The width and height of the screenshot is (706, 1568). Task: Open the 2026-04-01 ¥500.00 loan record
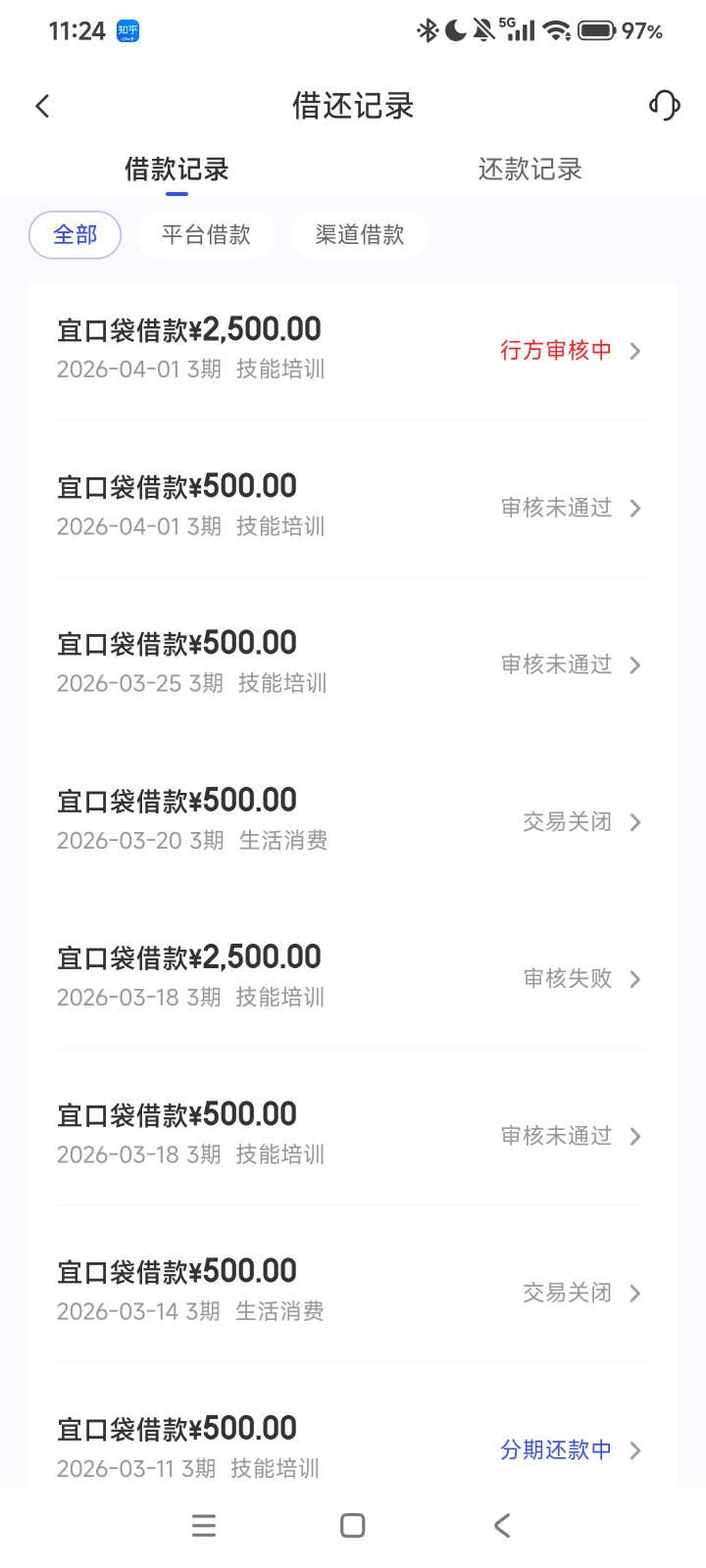[x=353, y=507]
